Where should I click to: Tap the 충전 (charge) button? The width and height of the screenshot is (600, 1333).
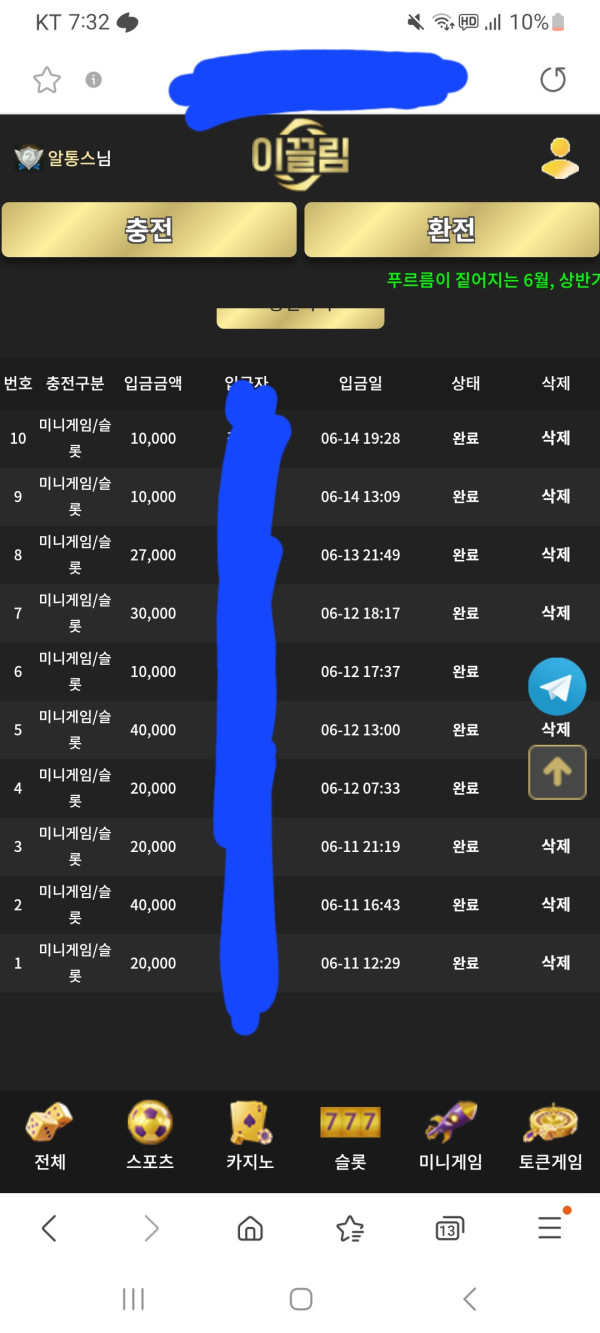click(149, 230)
